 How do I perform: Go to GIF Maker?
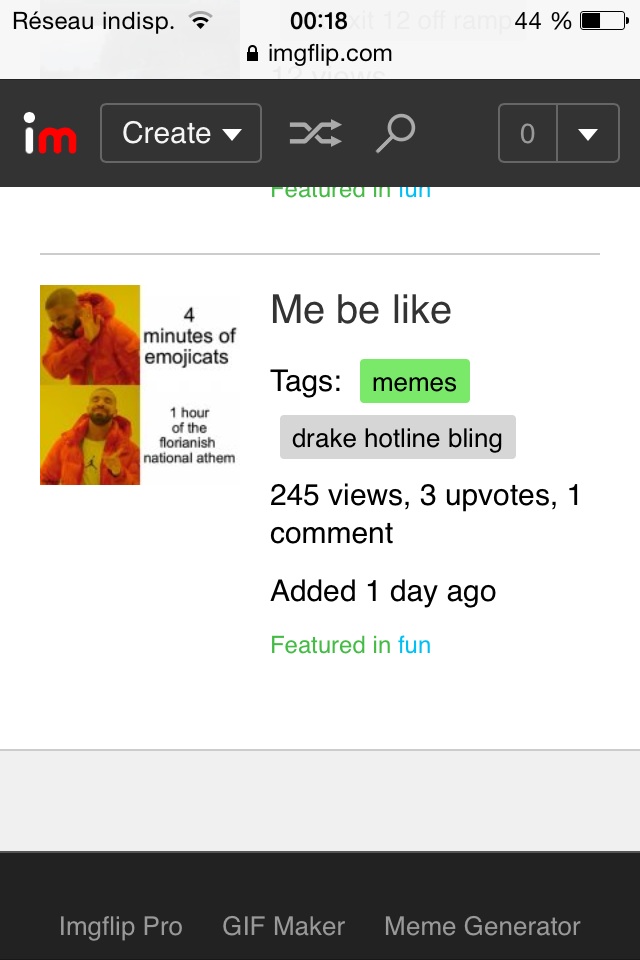tap(283, 927)
